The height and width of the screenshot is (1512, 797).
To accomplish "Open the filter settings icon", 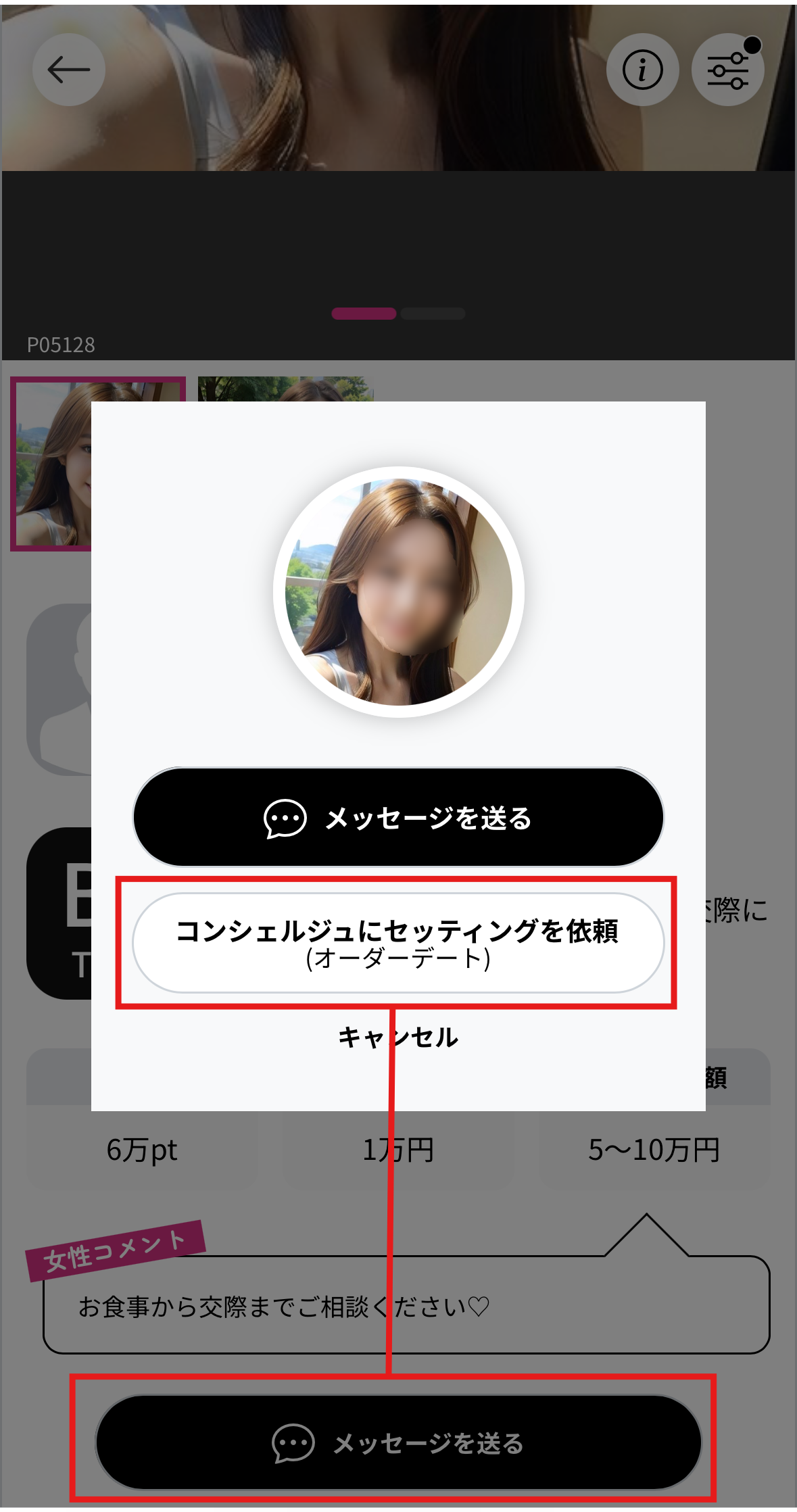I will pos(727,70).
